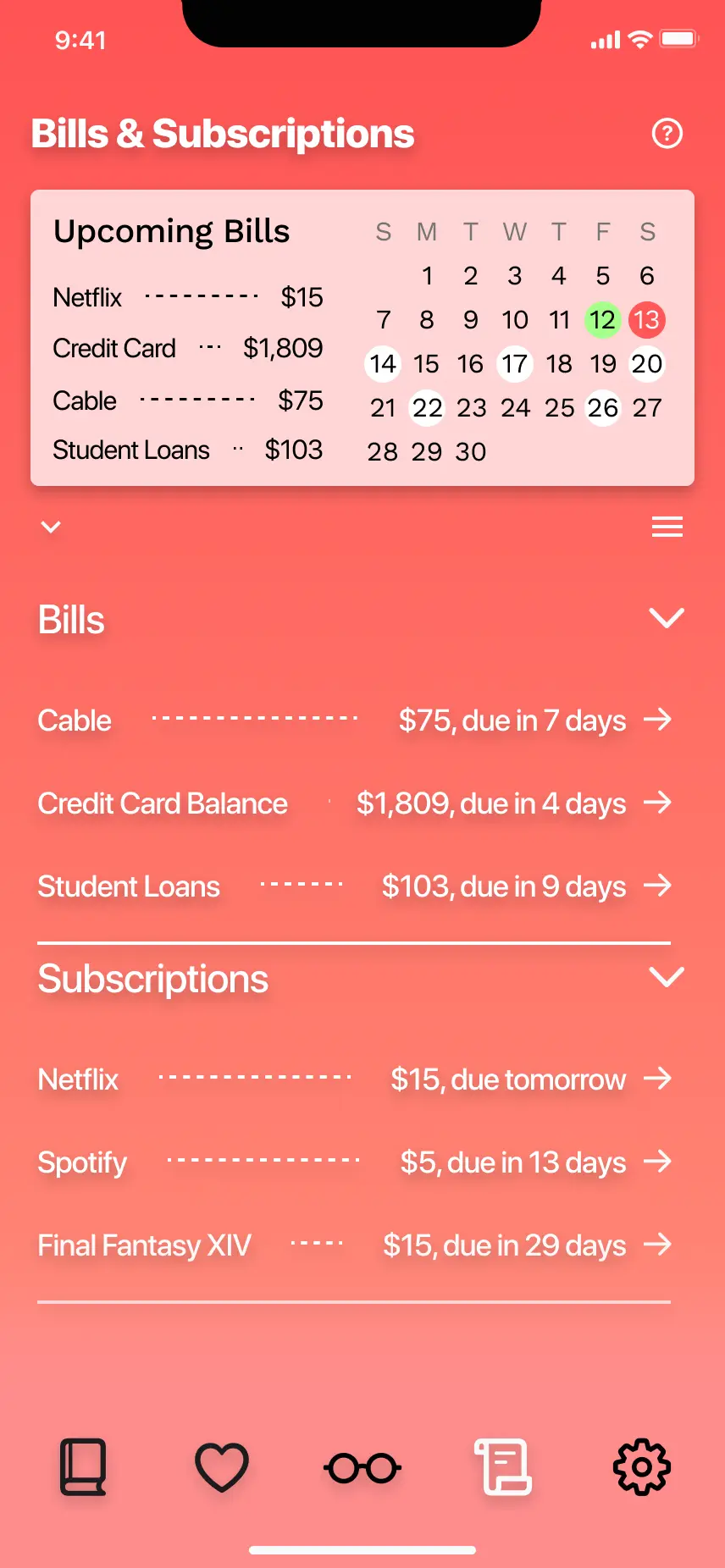The width and height of the screenshot is (725, 1568).
Task: Select day 12 on the calendar
Action: 603,320
